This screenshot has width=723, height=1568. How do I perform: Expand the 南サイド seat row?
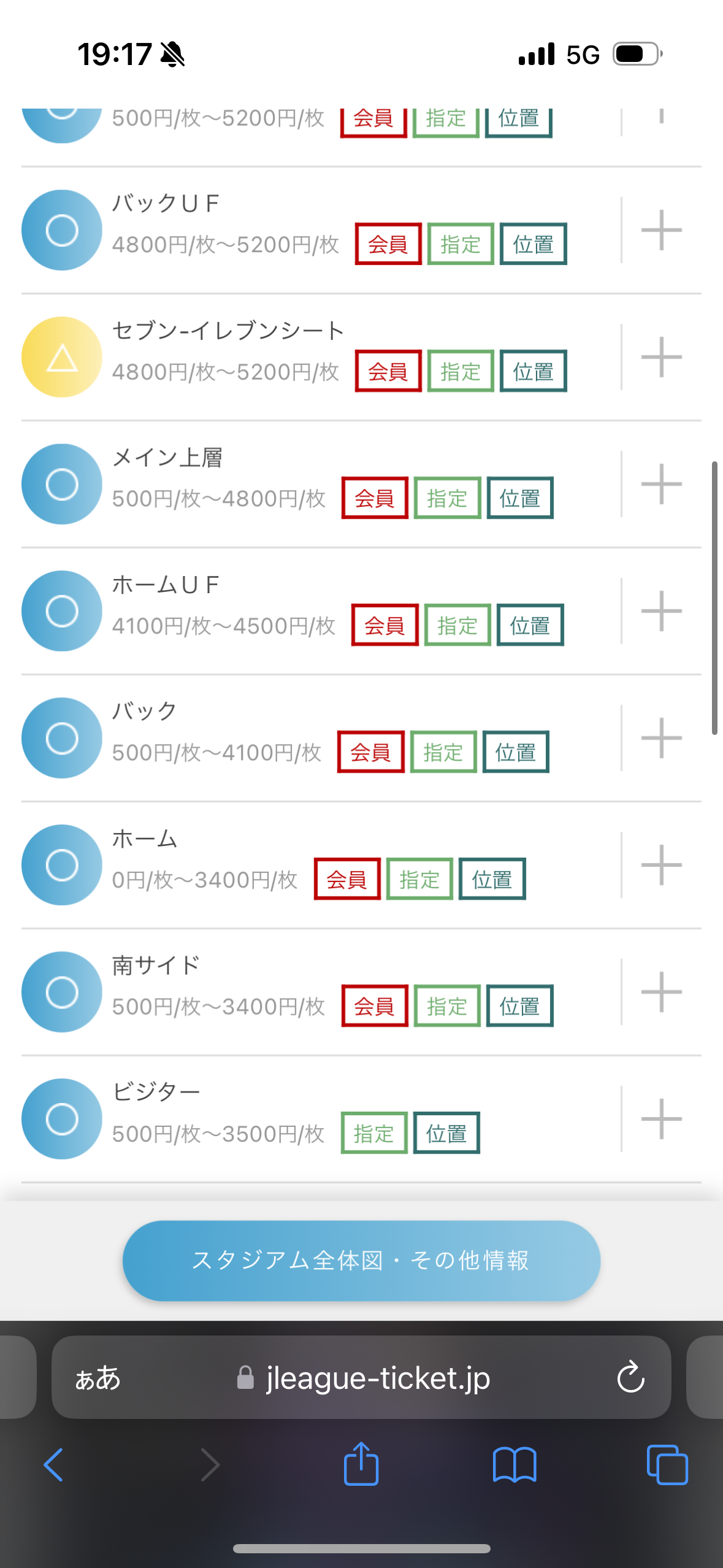coord(661,992)
